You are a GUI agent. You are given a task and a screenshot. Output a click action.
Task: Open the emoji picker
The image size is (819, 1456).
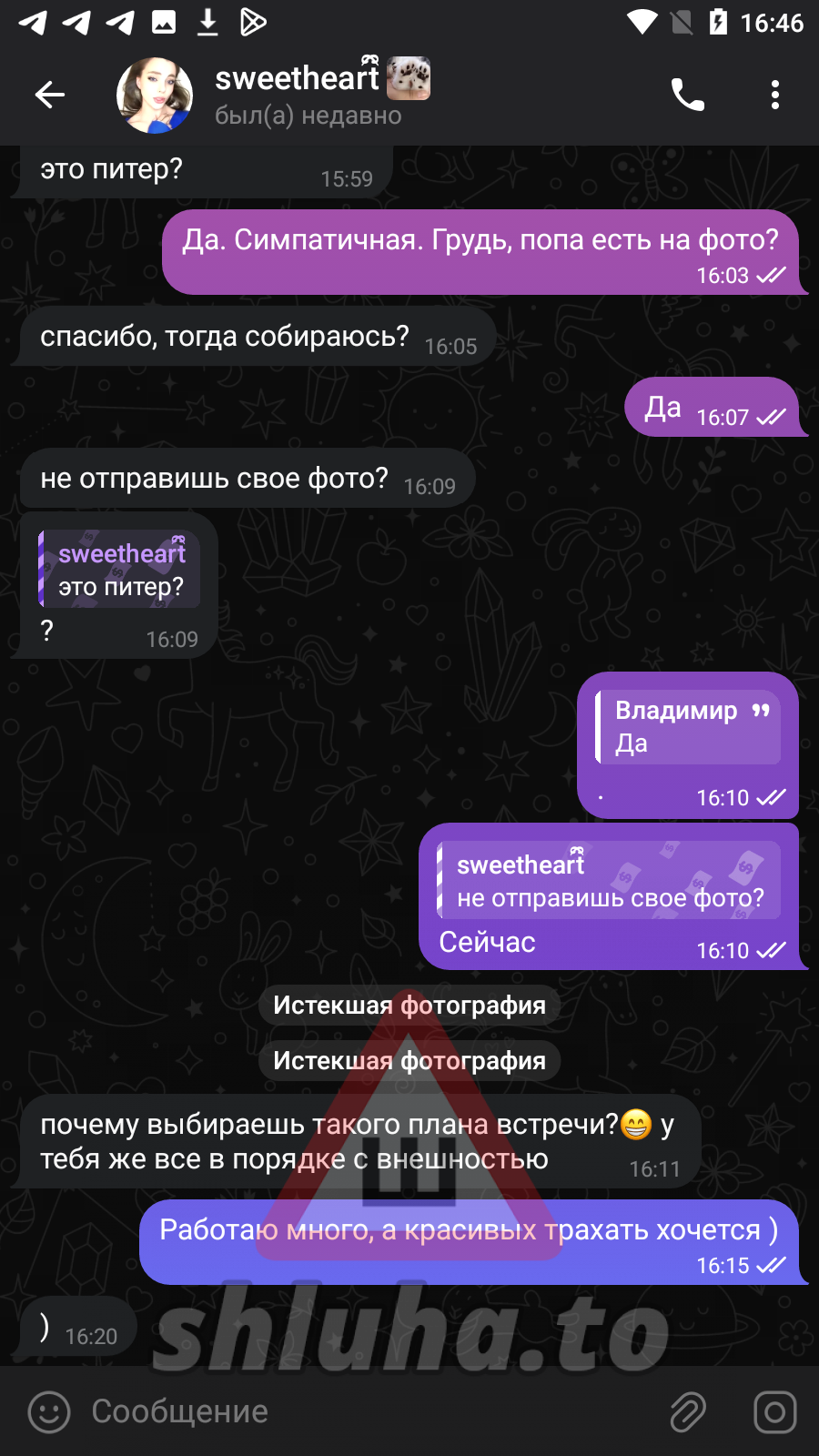49,1412
